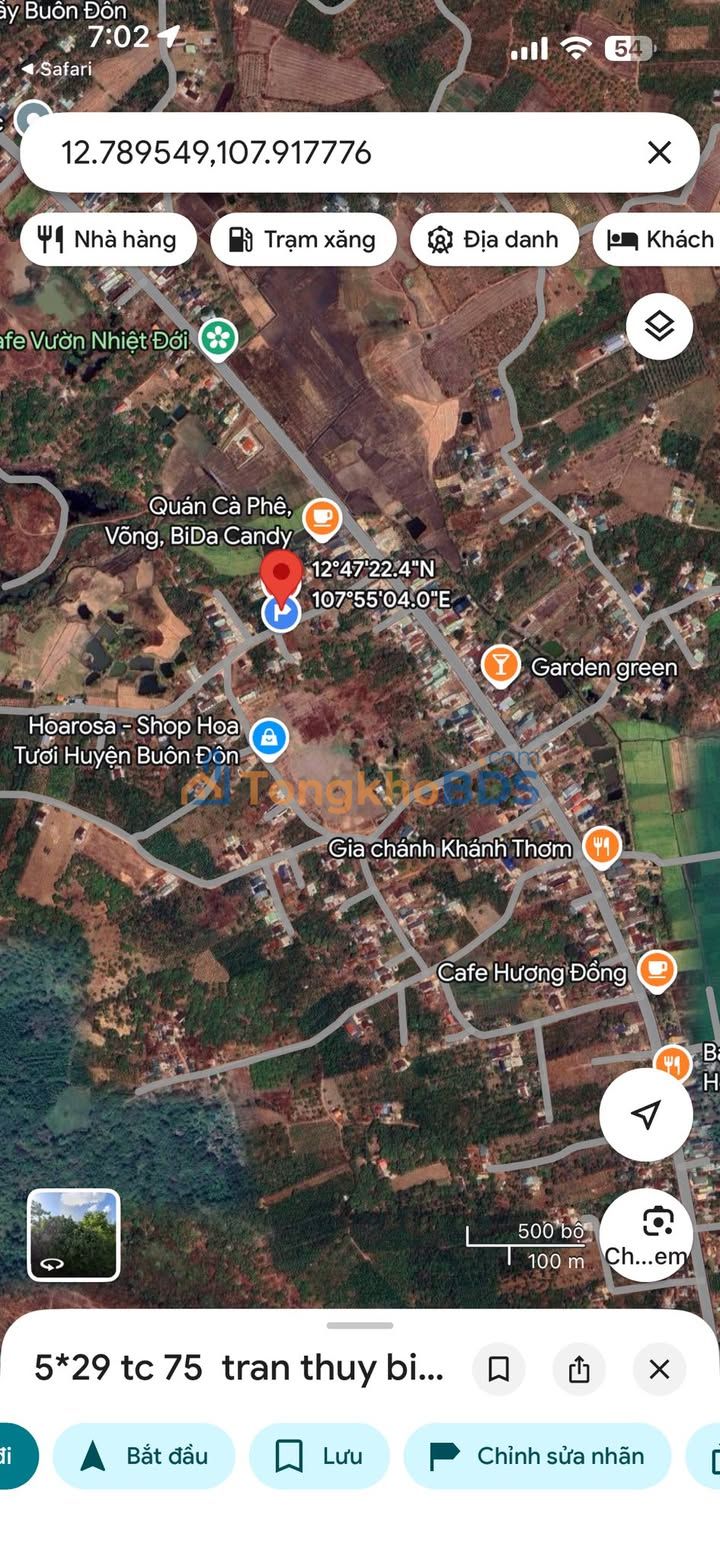
Task: Open Gia chánh Khánh Thơm restaurant marker
Action: 601,848
